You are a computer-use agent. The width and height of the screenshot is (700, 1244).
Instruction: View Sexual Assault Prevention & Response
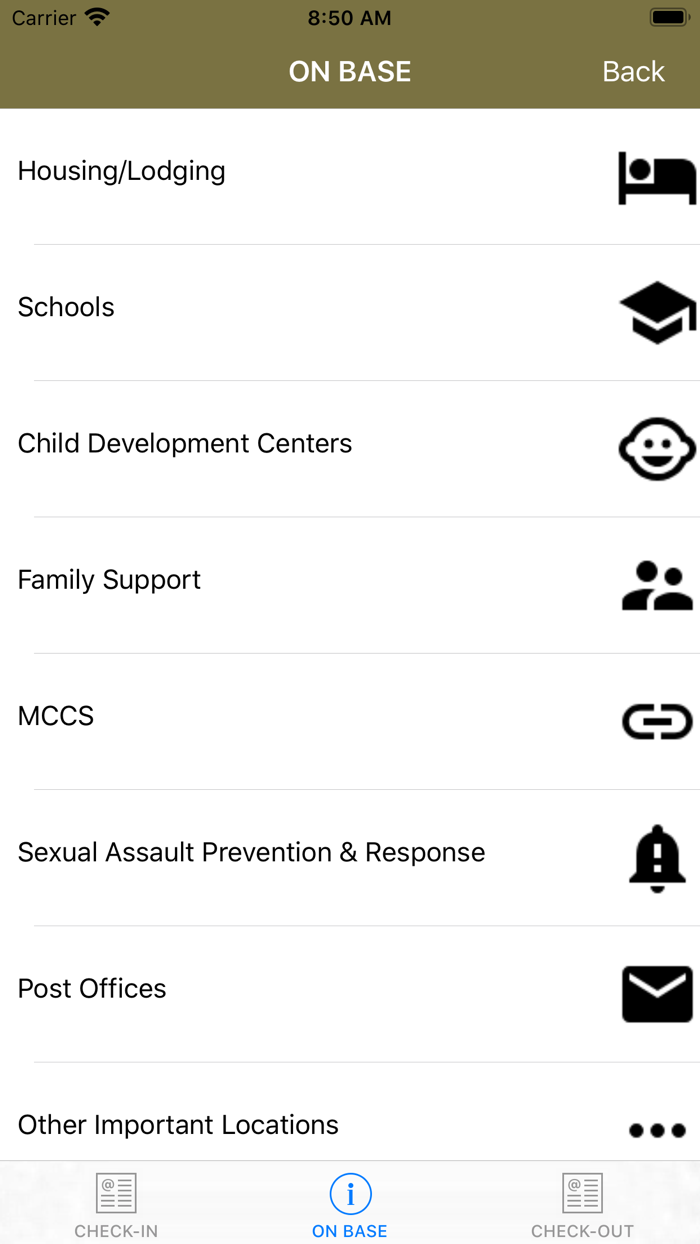coord(251,852)
